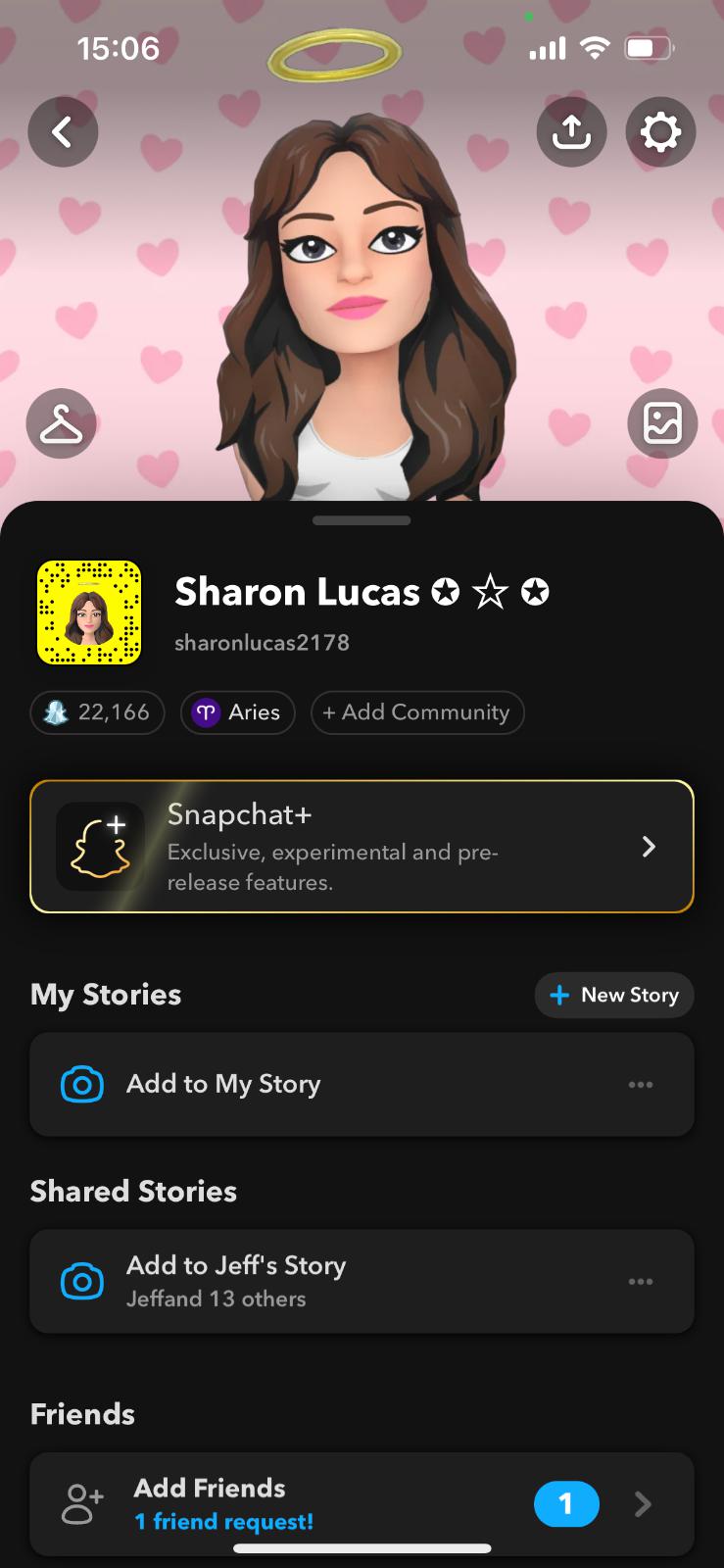Open the Aries zodiac chip

coord(238,712)
